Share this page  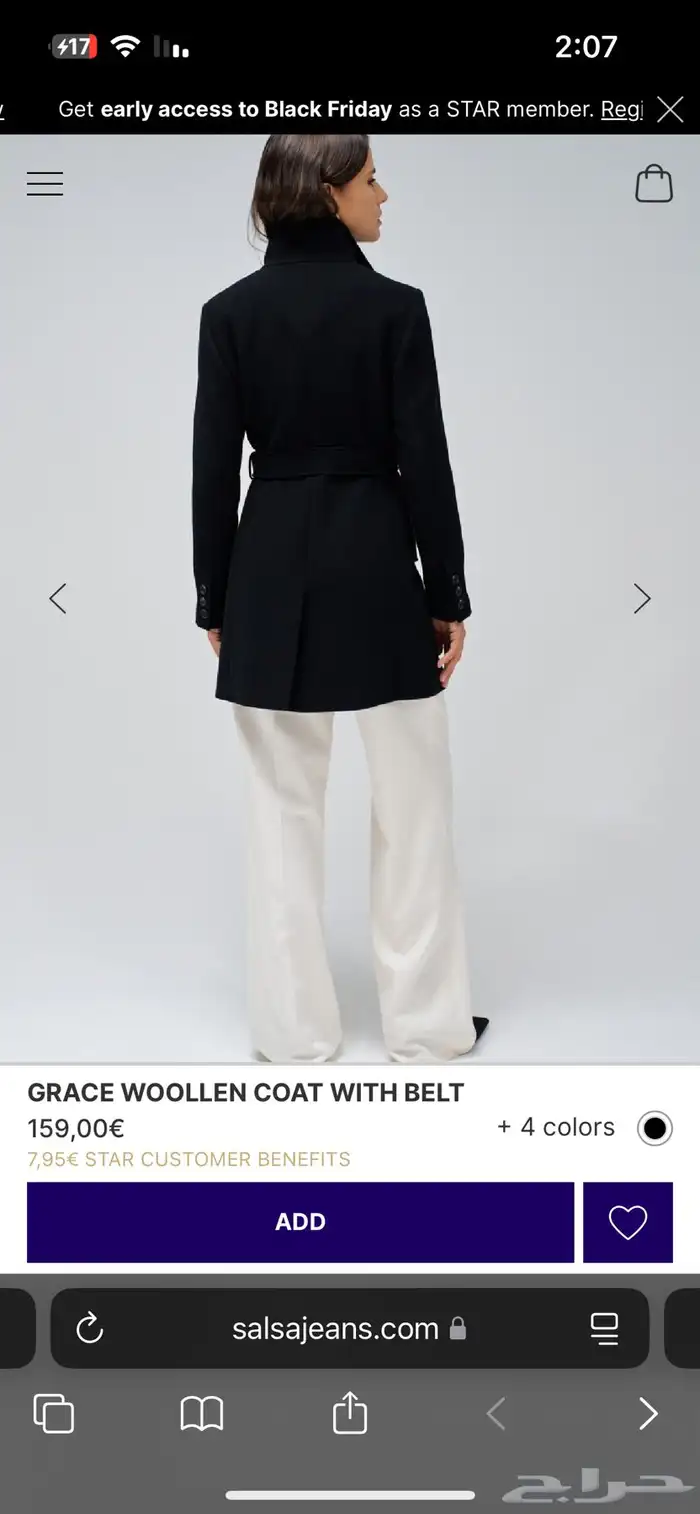pyautogui.click(x=350, y=1413)
